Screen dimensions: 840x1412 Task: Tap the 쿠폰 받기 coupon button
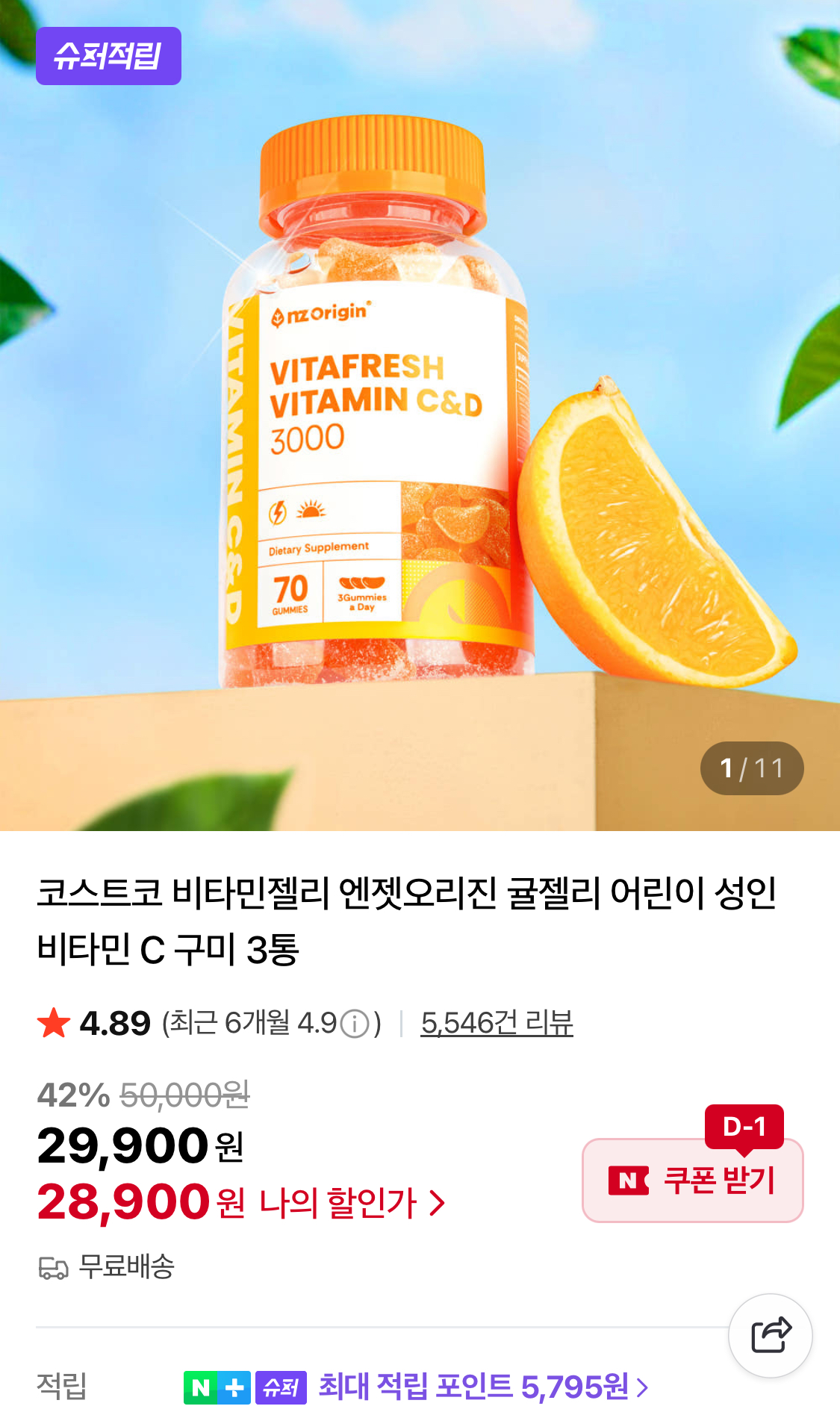pyautogui.click(x=692, y=1180)
